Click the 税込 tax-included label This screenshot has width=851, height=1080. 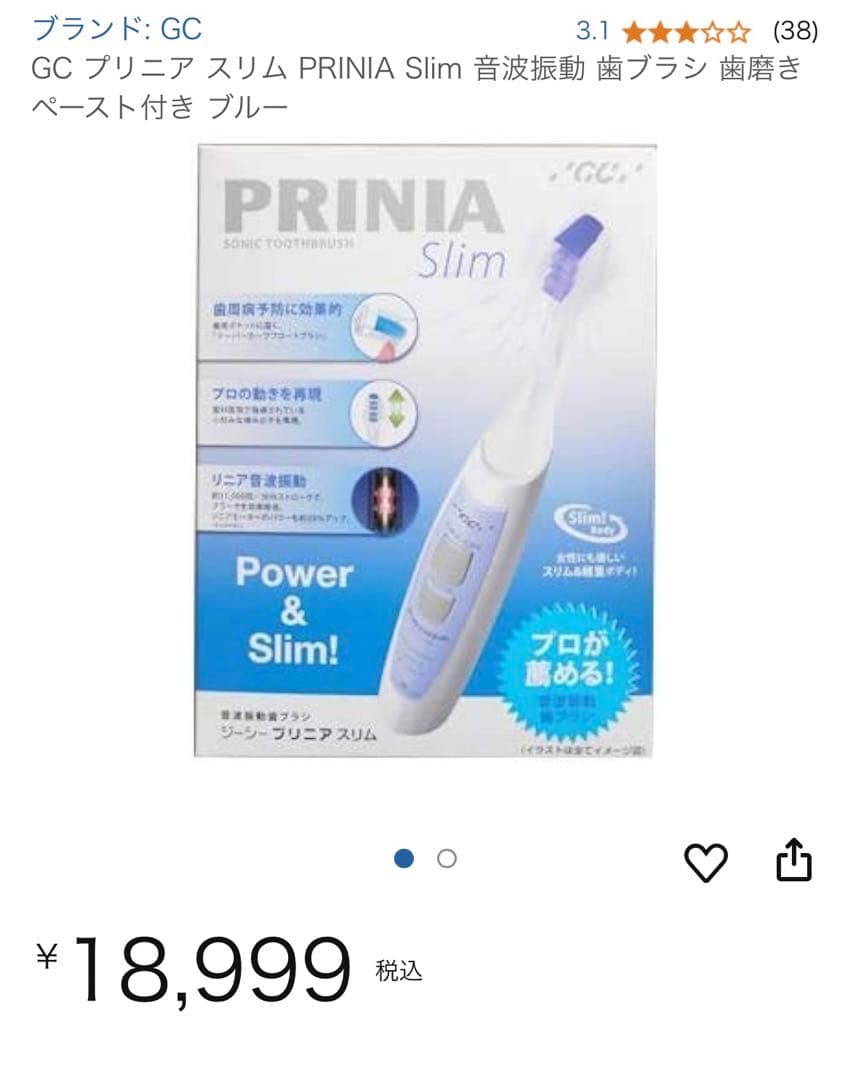click(398, 971)
